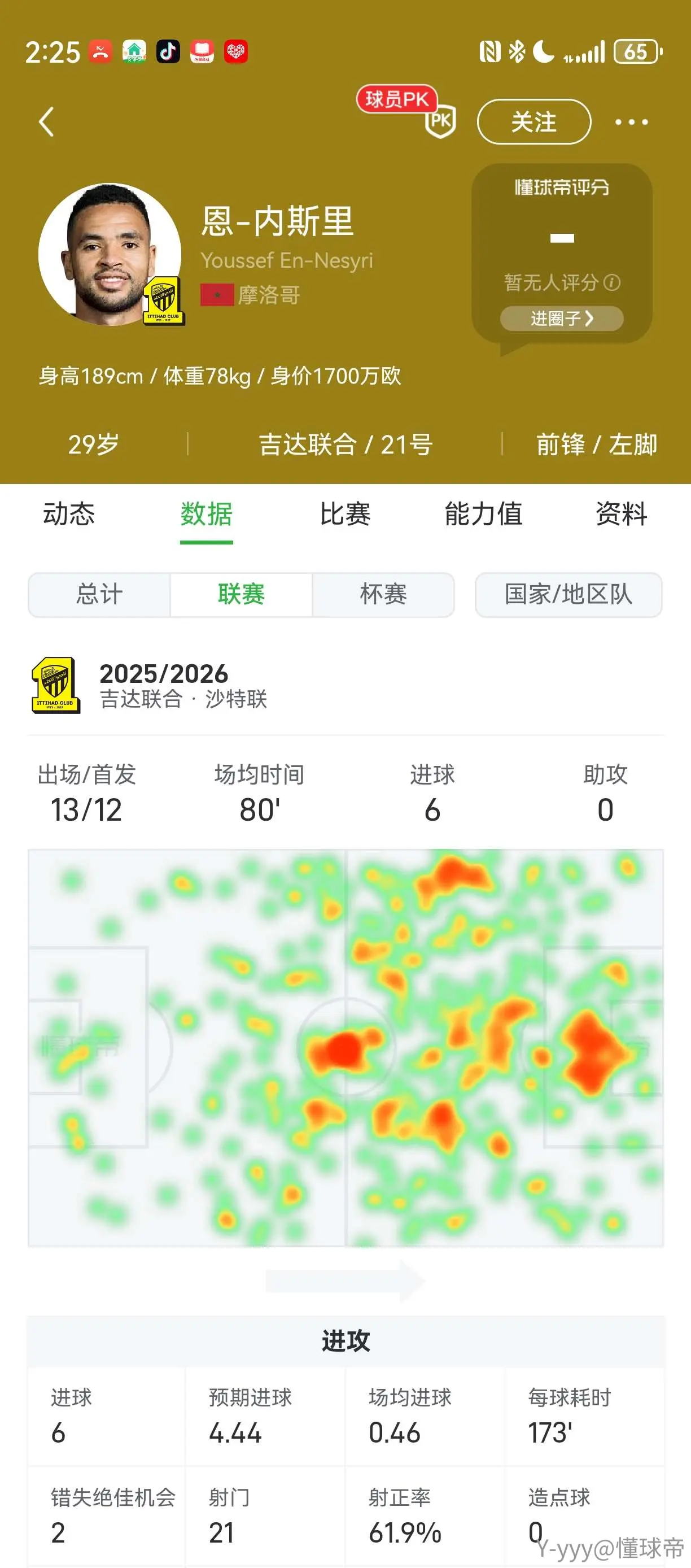Select the 总计 filter

coord(99,594)
